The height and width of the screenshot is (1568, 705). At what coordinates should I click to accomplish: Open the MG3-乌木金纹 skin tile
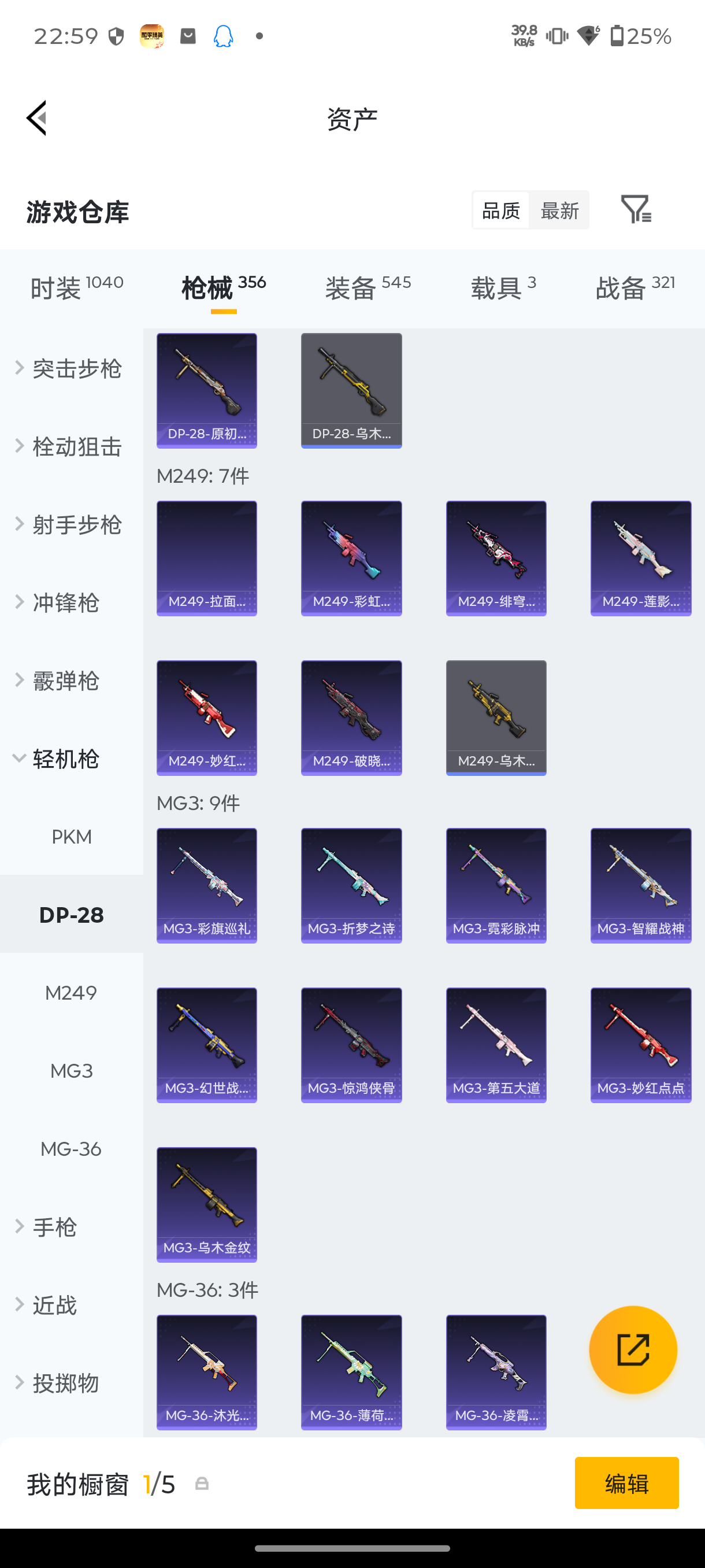(x=207, y=1204)
